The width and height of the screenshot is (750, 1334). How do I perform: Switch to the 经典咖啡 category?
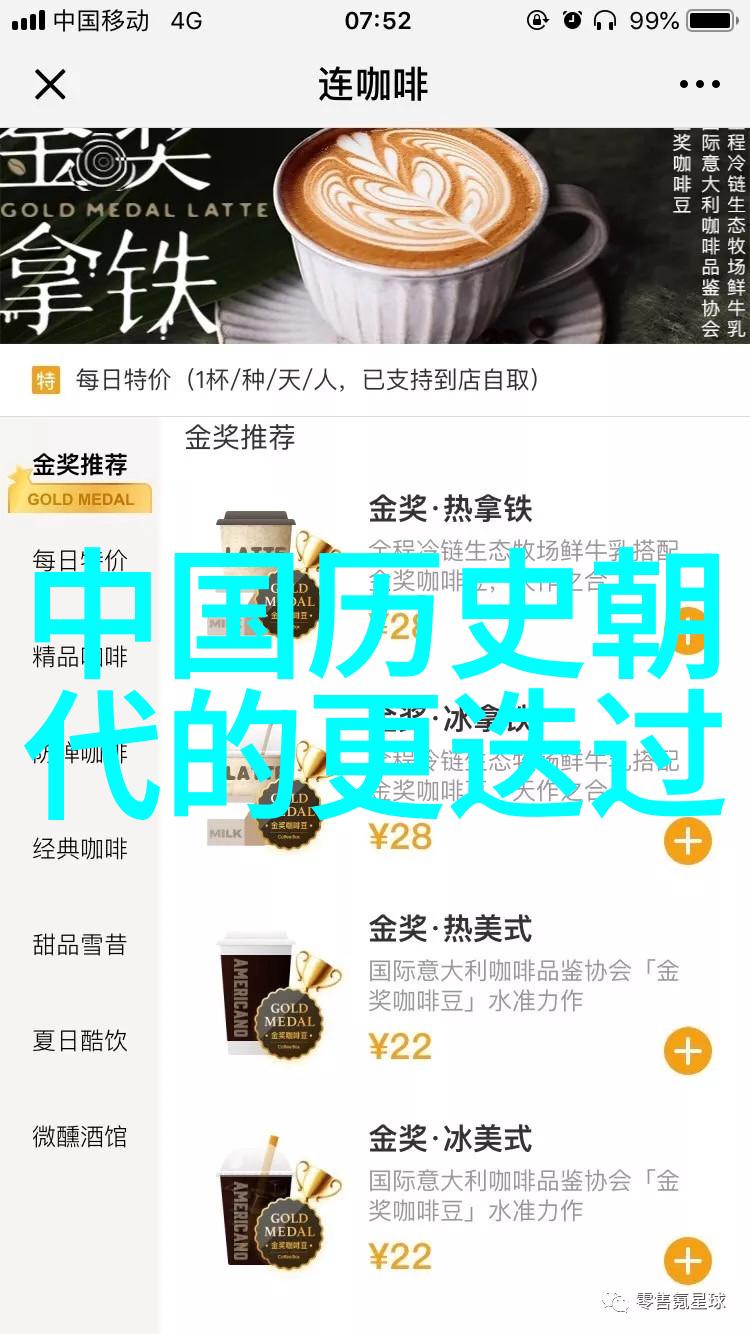(x=80, y=849)
